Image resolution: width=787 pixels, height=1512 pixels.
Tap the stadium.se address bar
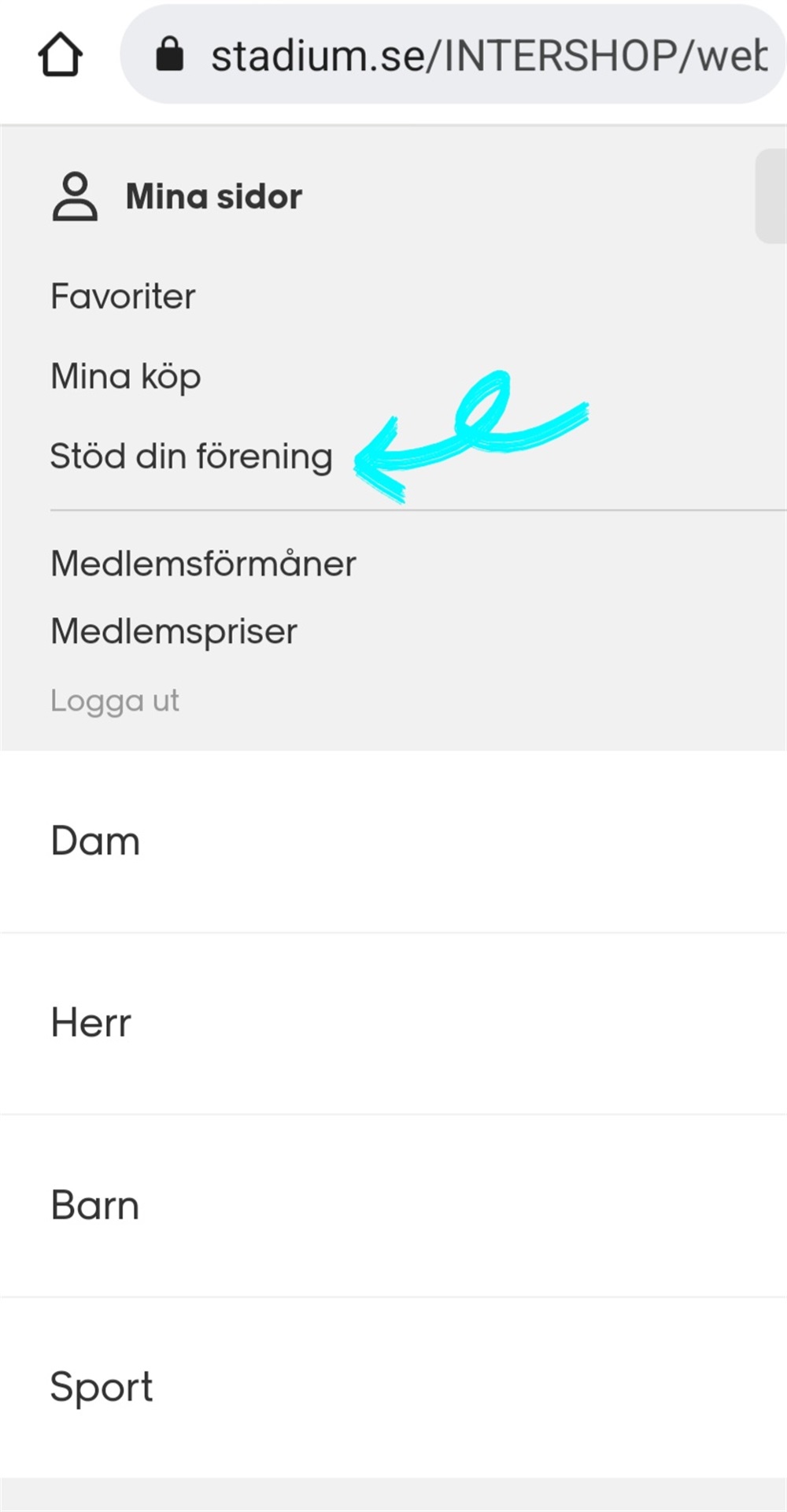click(453, 55)
